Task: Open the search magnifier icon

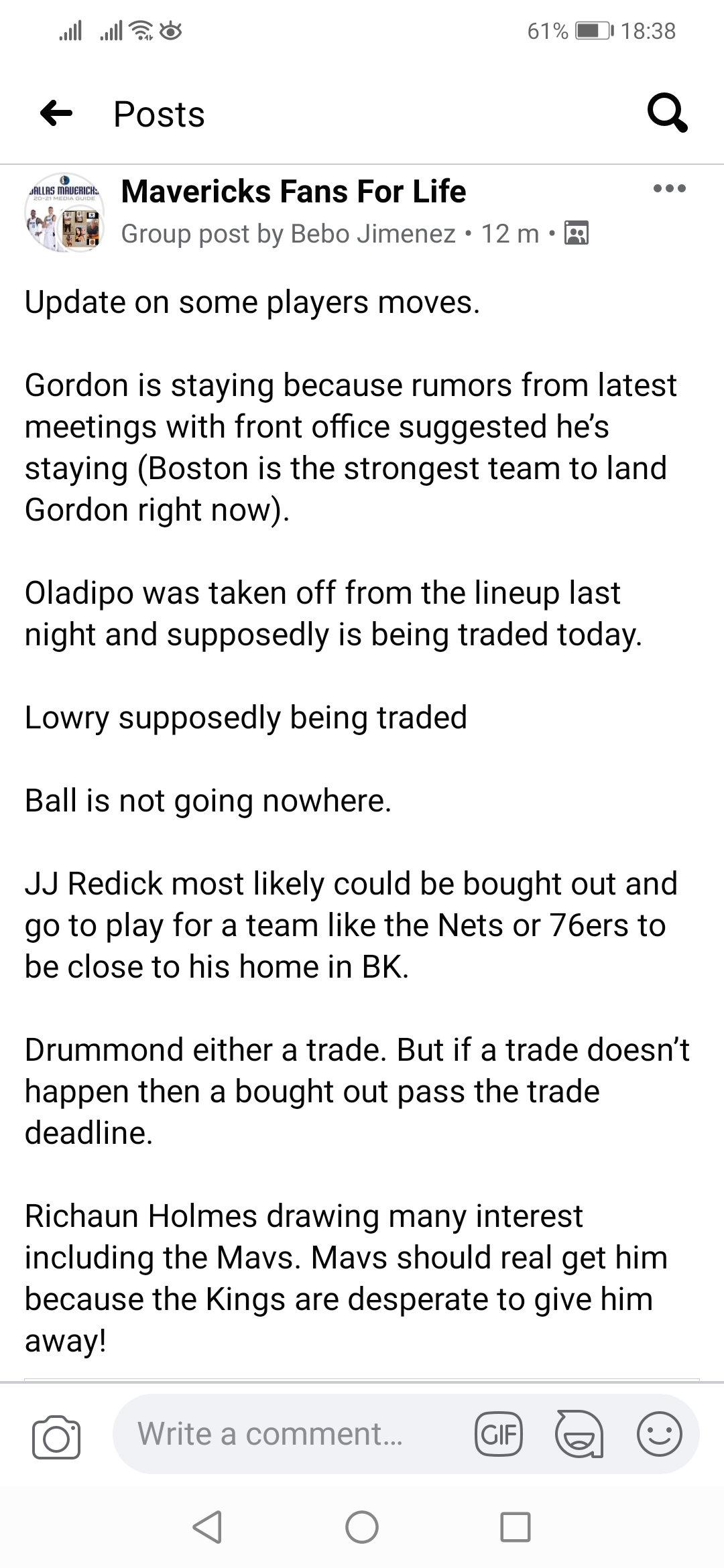Action: pyautogui.click(x=667, y=113)
